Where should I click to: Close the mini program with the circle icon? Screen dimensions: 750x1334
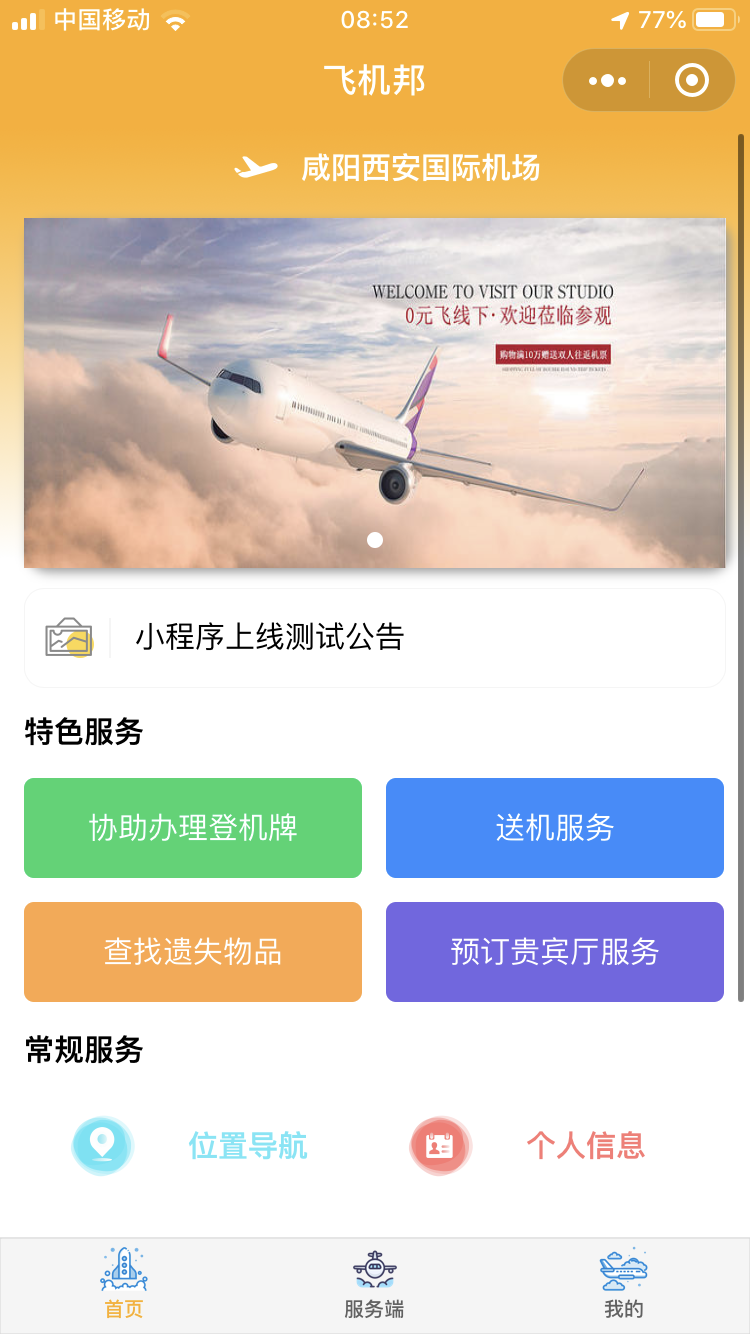coord(692,80)
